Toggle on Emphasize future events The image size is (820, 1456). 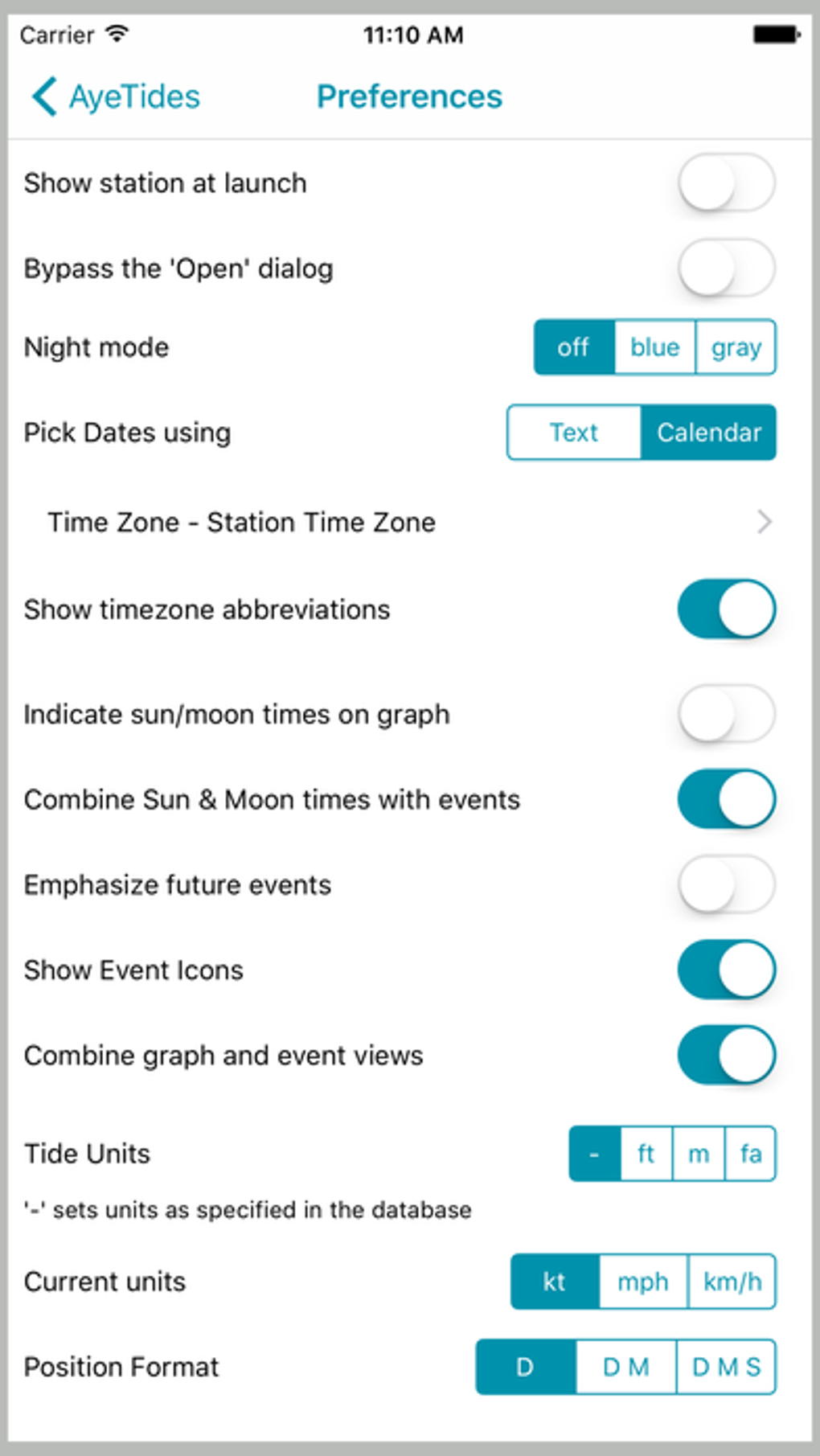[x=726, y=884]
